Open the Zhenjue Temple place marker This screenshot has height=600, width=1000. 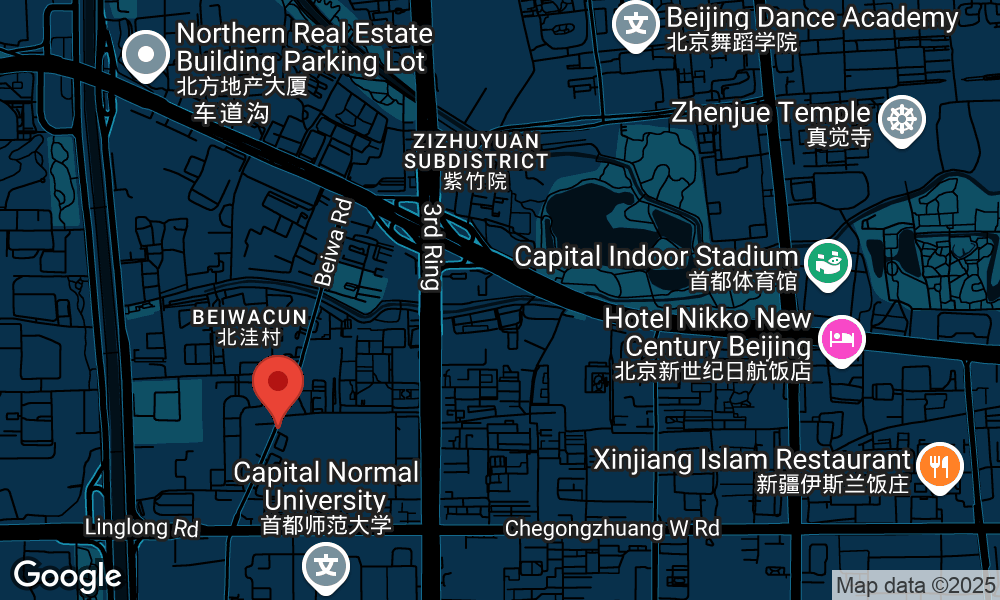(x=901, y=119)
